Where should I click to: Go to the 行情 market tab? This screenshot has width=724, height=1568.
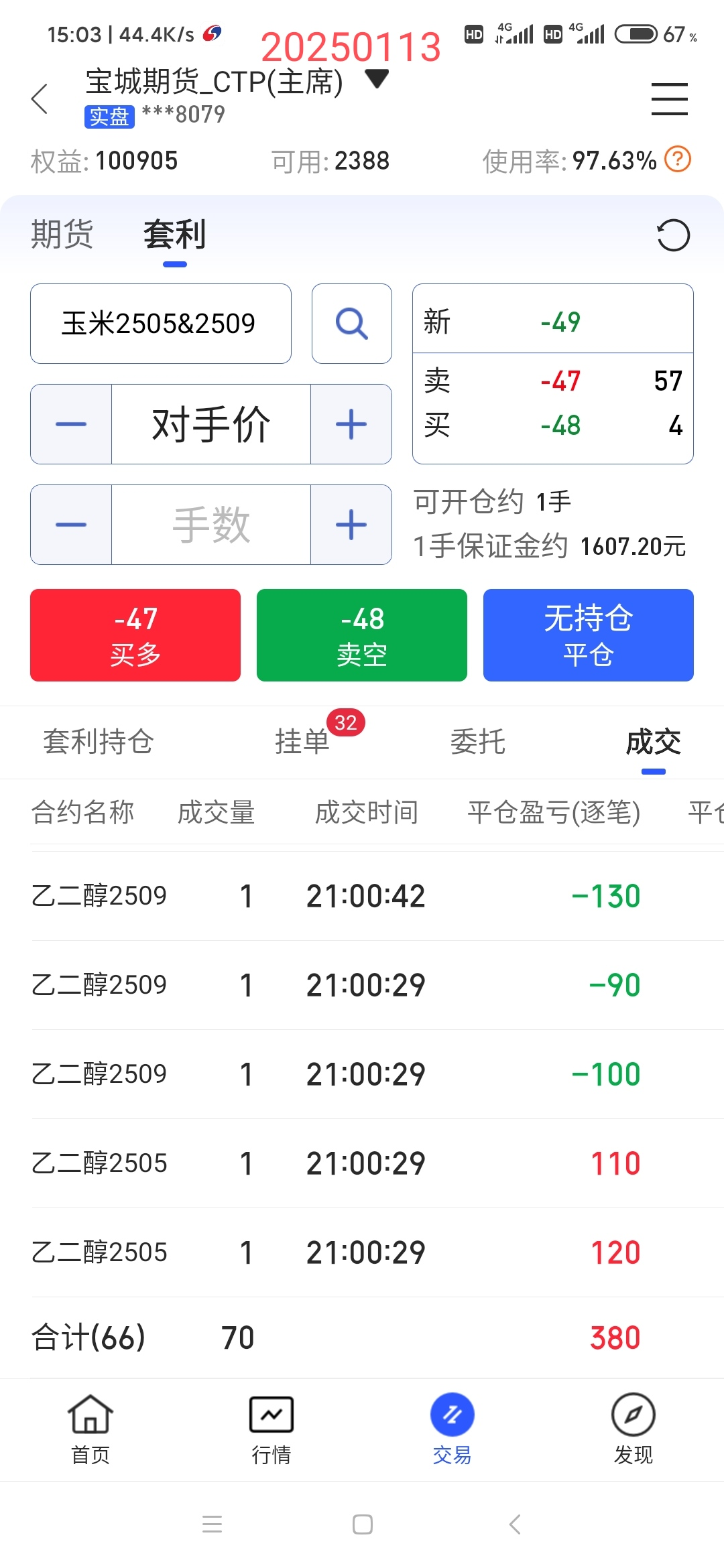tap(271, 1429)
